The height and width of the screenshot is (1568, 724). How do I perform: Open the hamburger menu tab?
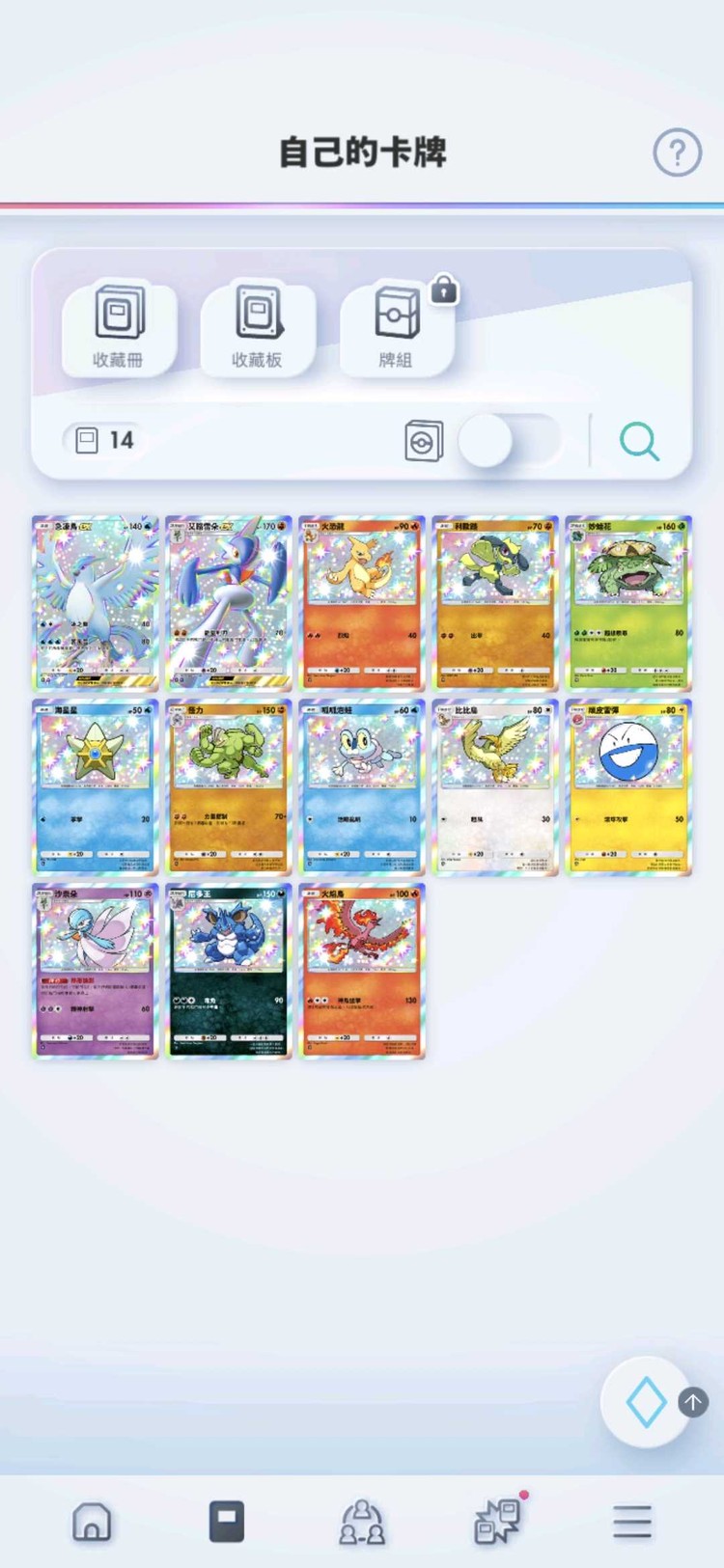pyautogui.click(x=632, y=1522)
